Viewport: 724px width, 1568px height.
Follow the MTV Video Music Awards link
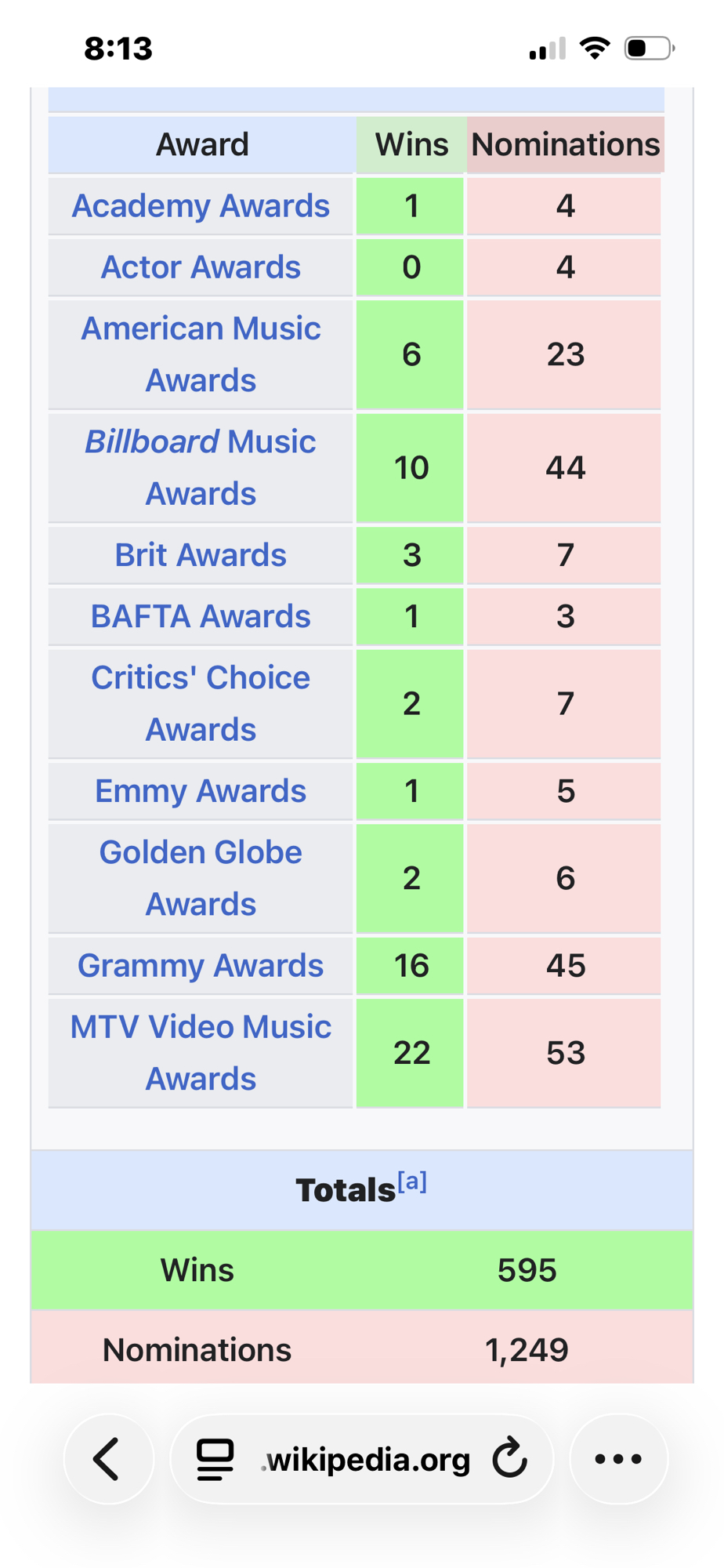[201, 1052]
